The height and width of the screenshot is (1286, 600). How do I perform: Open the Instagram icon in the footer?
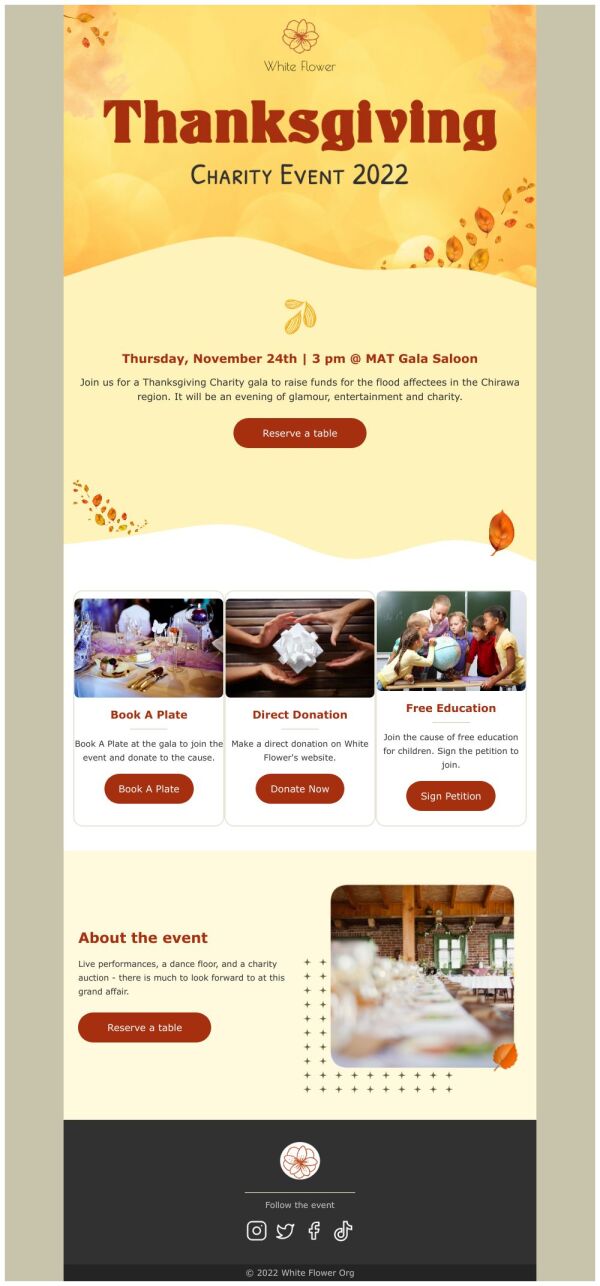tap(256, 1231)
